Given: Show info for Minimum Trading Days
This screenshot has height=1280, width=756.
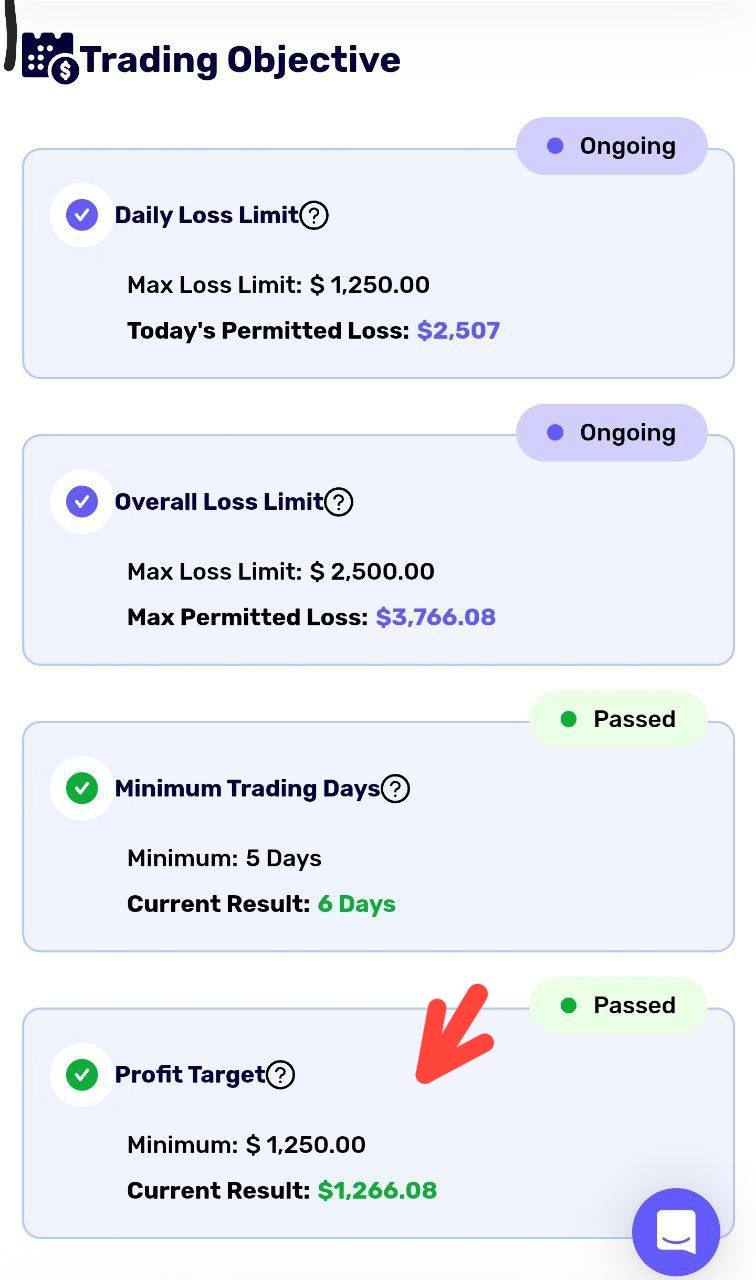Looking at the screenshot, I should click(x=396, y=789).
